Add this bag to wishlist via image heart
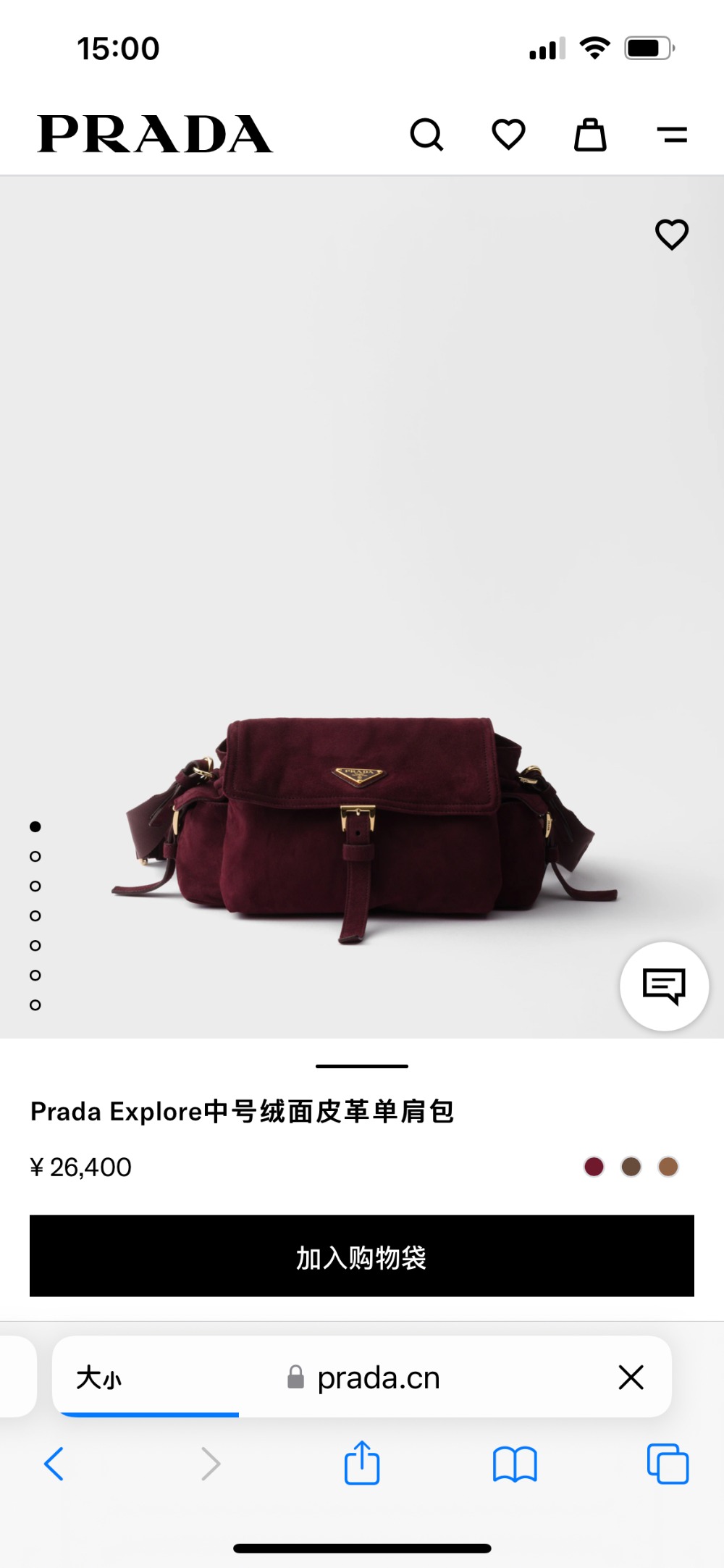 (x=671, y=235)
